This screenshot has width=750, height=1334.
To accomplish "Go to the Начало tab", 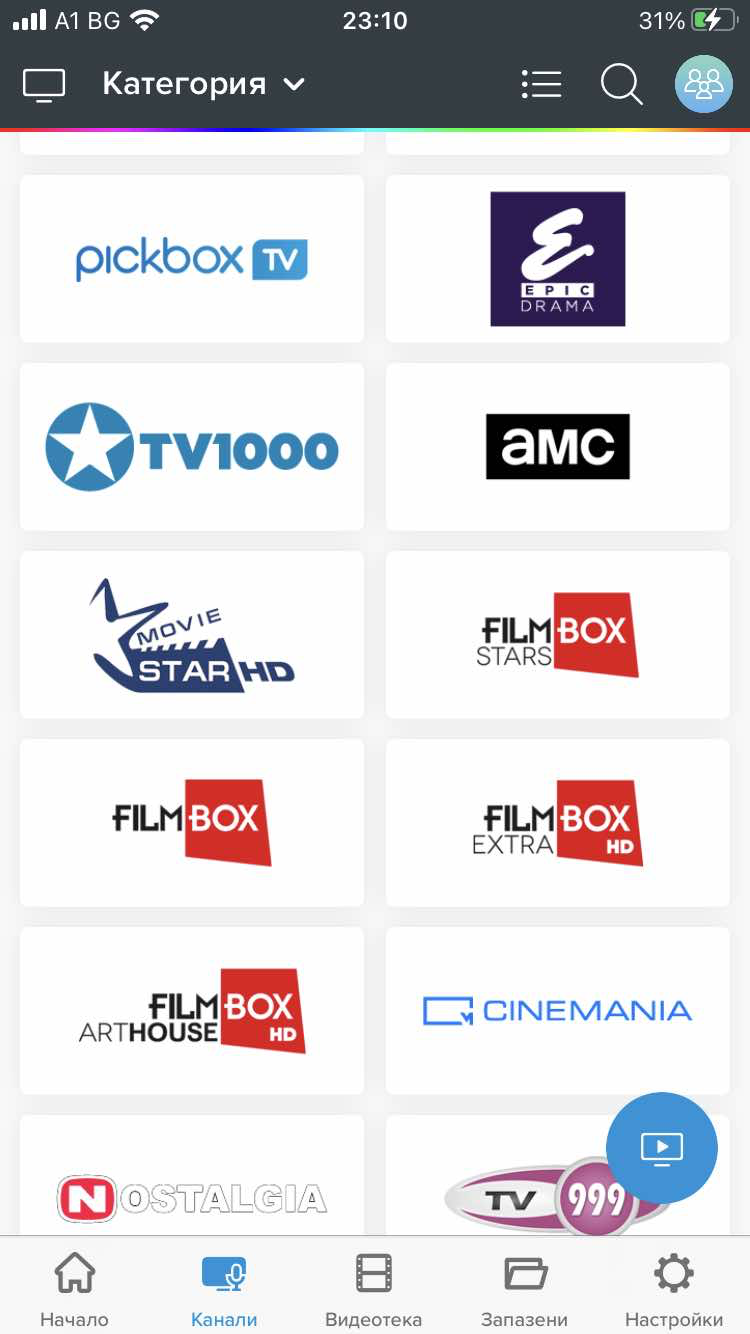I will pyautogui.click(x=75, y=1290).
